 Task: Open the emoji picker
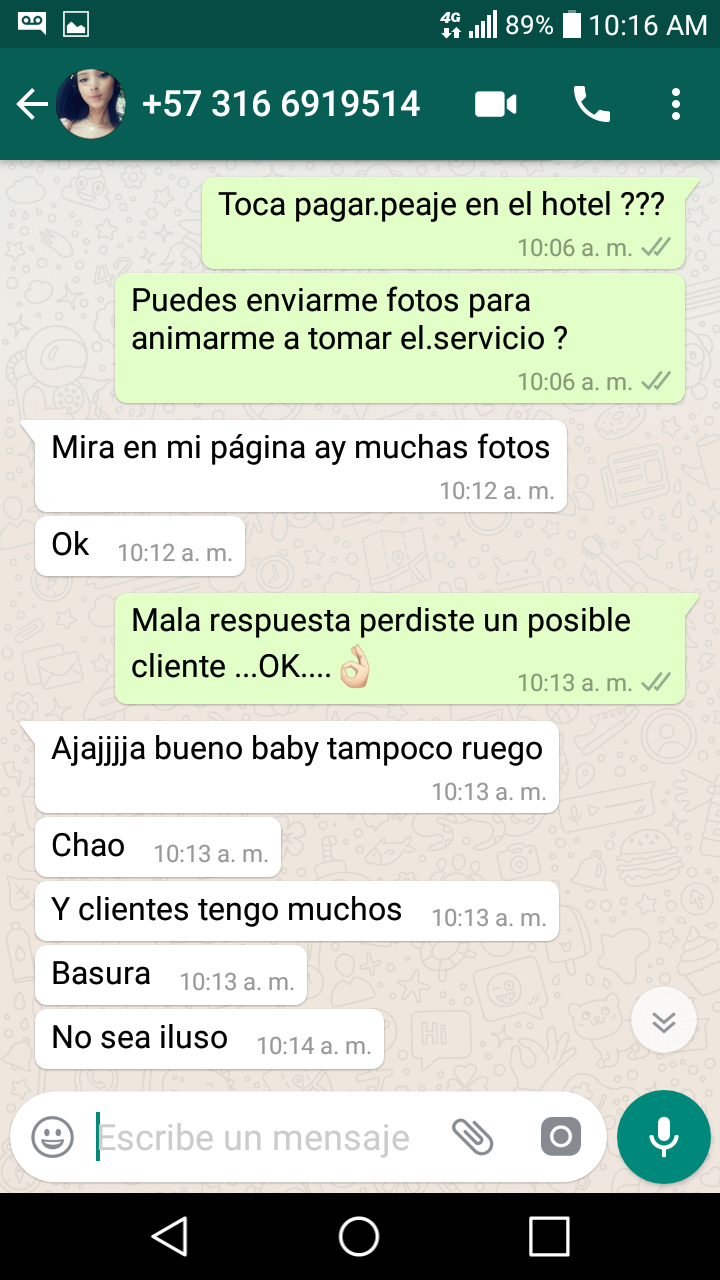pyautogui.click(x=53, y=1137)
